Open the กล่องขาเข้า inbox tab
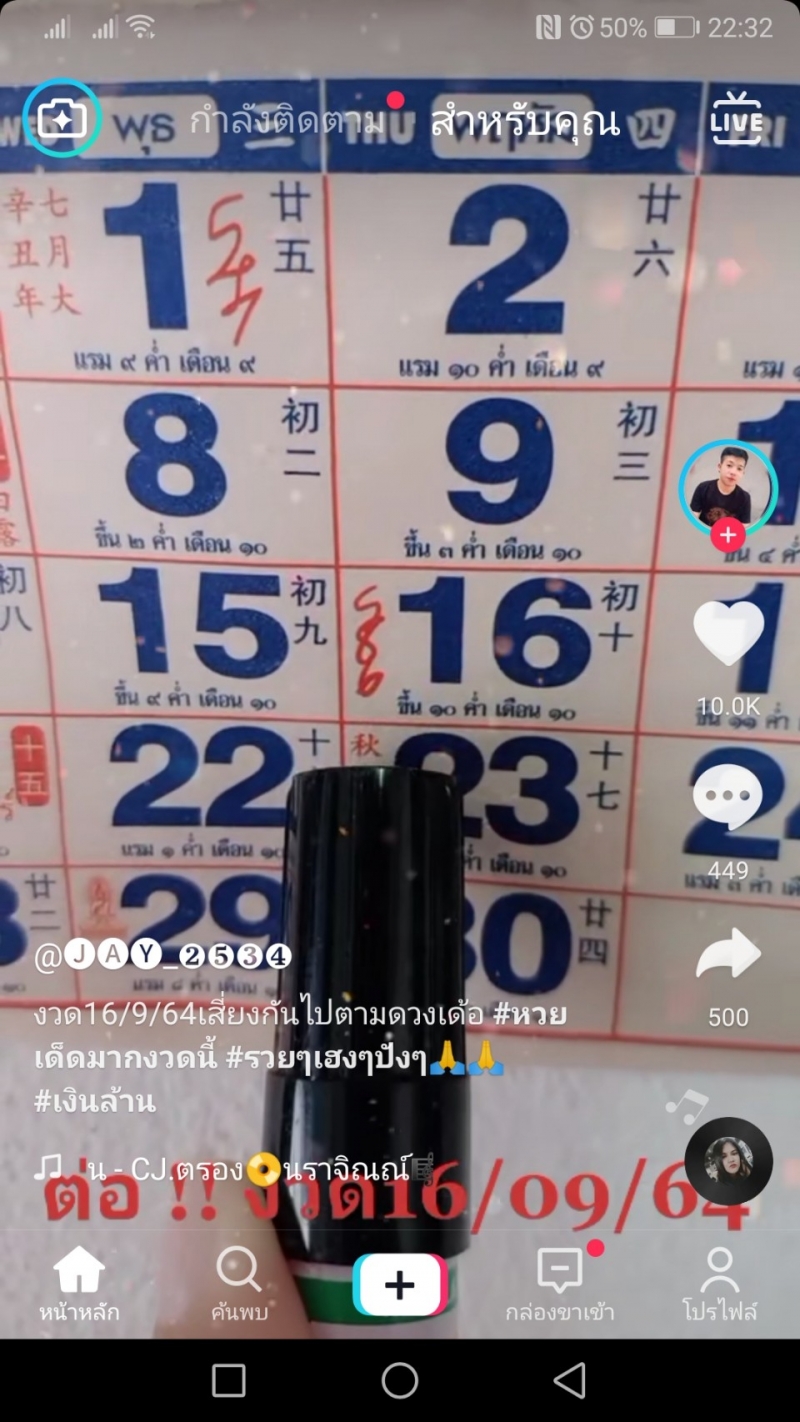This screenshot has width=800, height=1422. click(560, 1283)
